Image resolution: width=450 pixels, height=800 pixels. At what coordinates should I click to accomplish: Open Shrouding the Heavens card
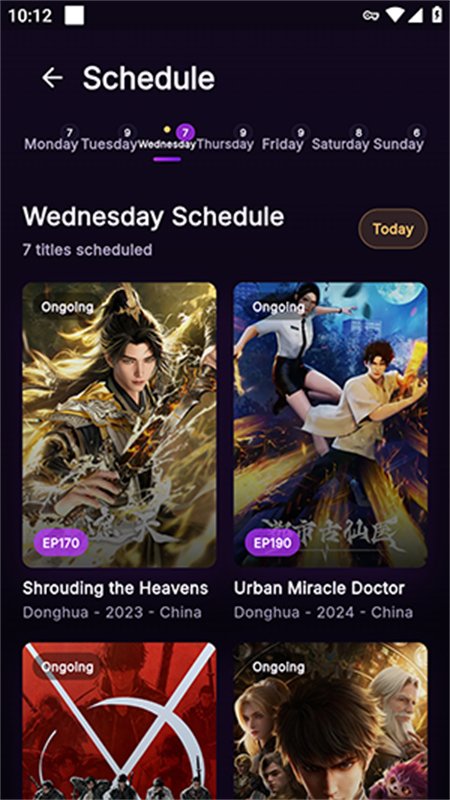click(x=119, y=452)
